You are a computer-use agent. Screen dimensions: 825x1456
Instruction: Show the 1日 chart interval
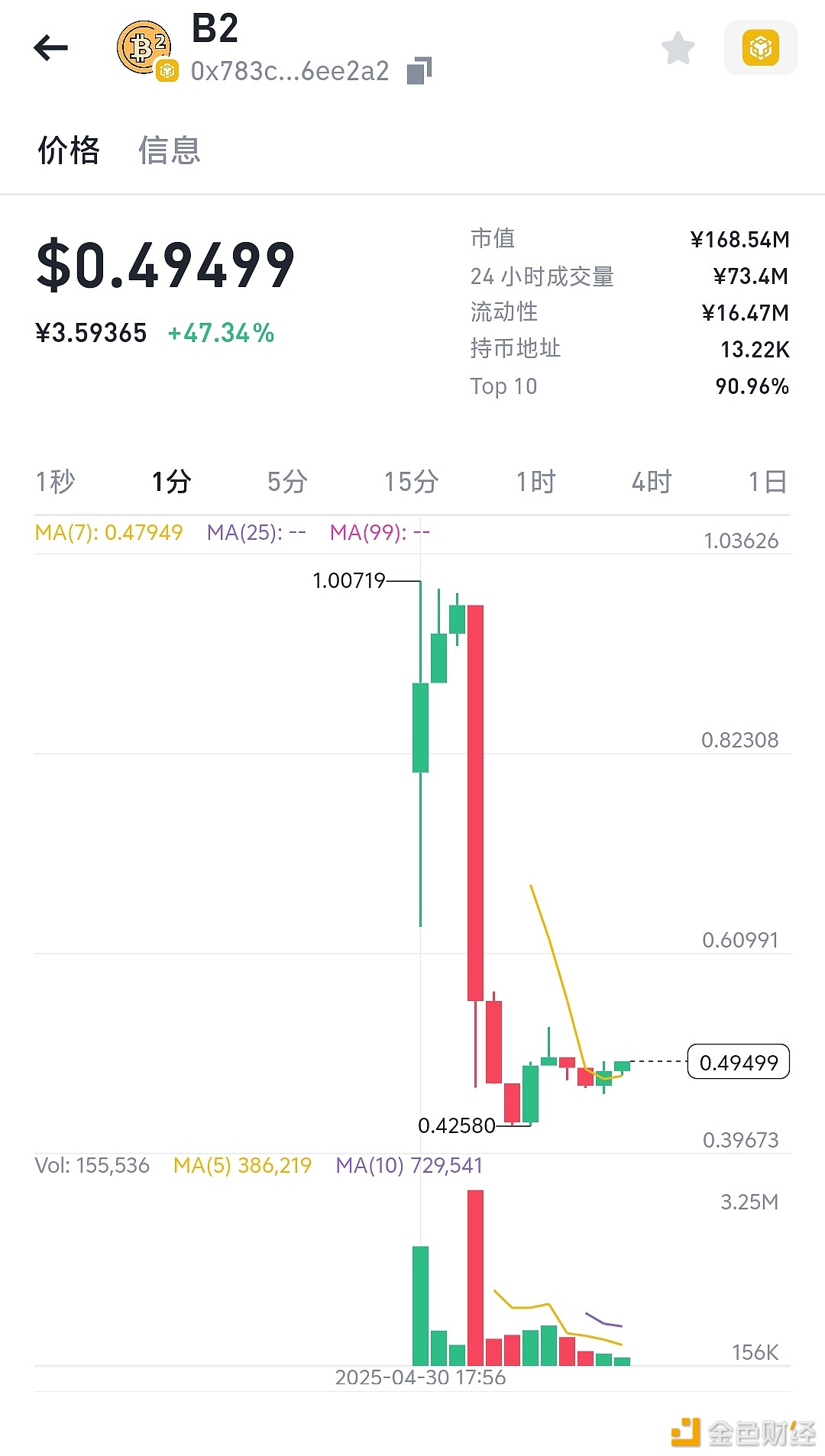(768, 482)
